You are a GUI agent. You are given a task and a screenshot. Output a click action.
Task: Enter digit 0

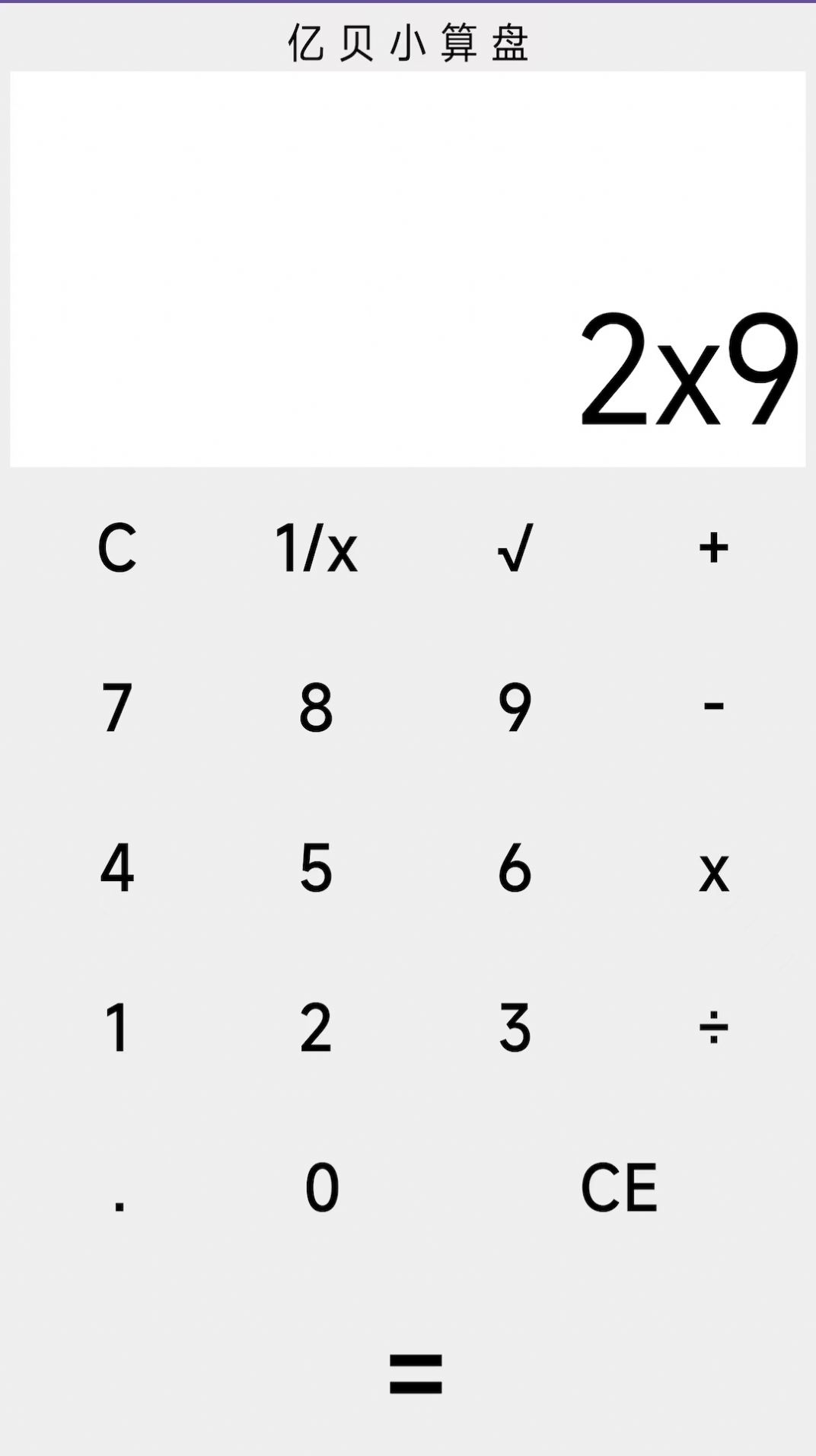pyautogui.click(x=322, y=1187)
